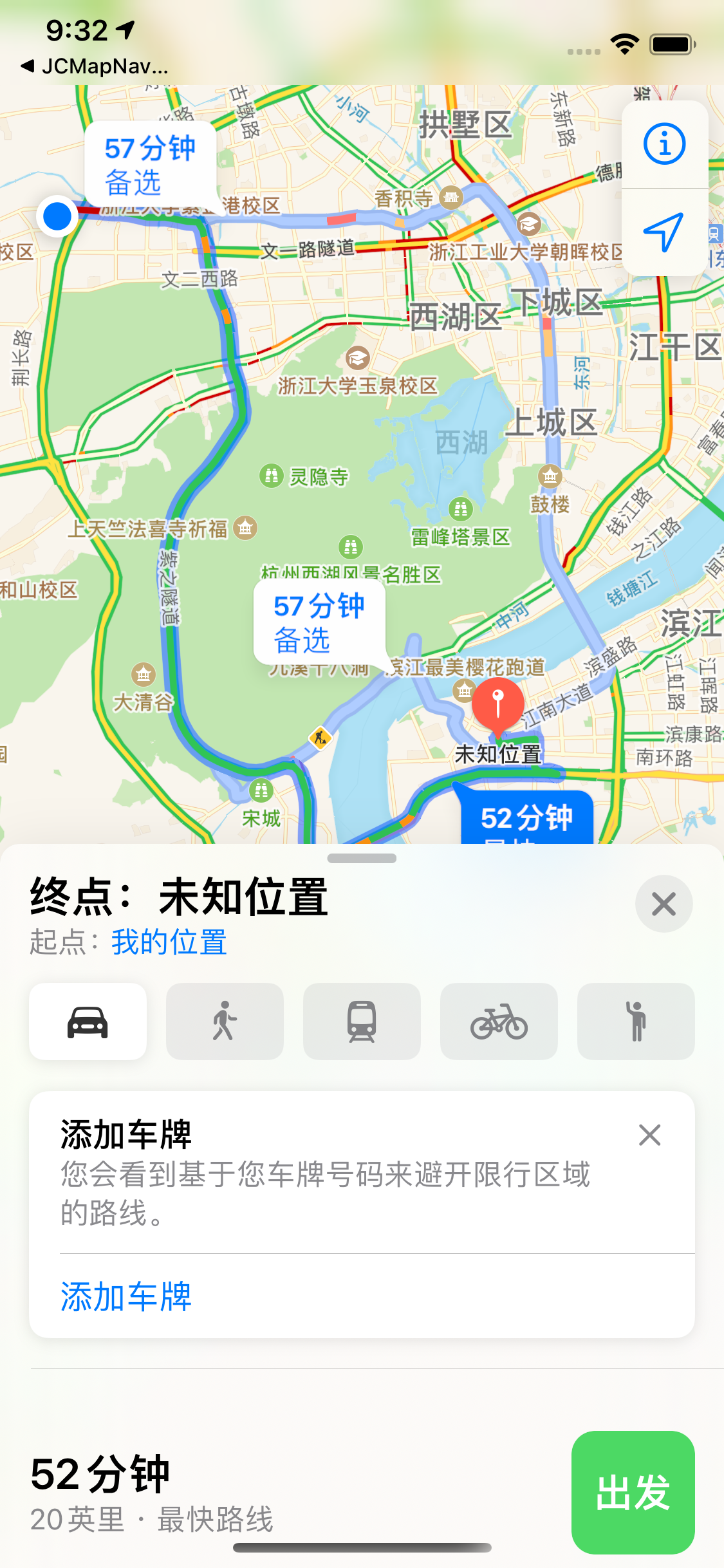Open the map info settings button
The height and width of the screenshot is (1568, 724).
(664, 144)
